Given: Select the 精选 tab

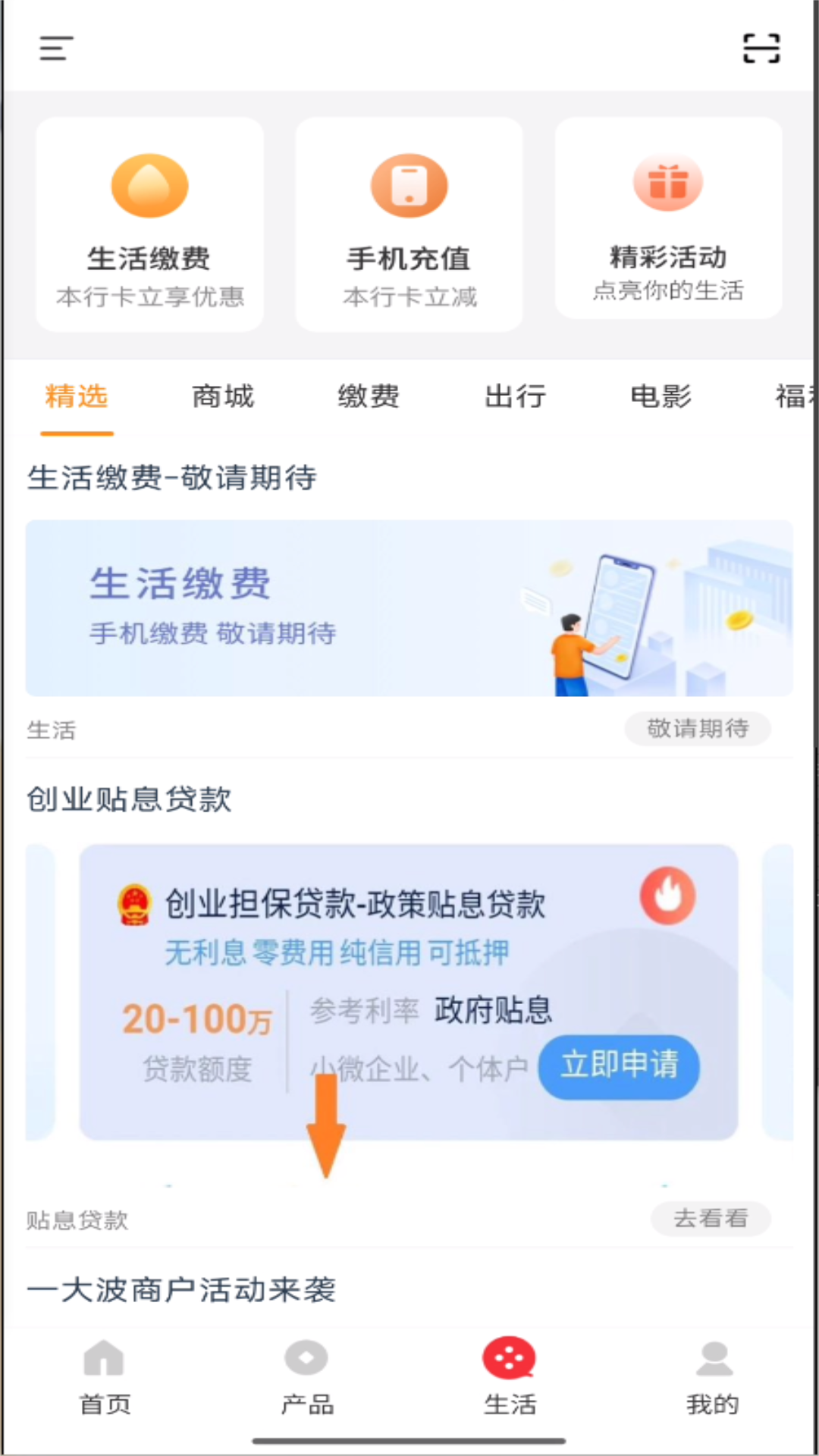Looking at the screenshot, I should [77, 397].
